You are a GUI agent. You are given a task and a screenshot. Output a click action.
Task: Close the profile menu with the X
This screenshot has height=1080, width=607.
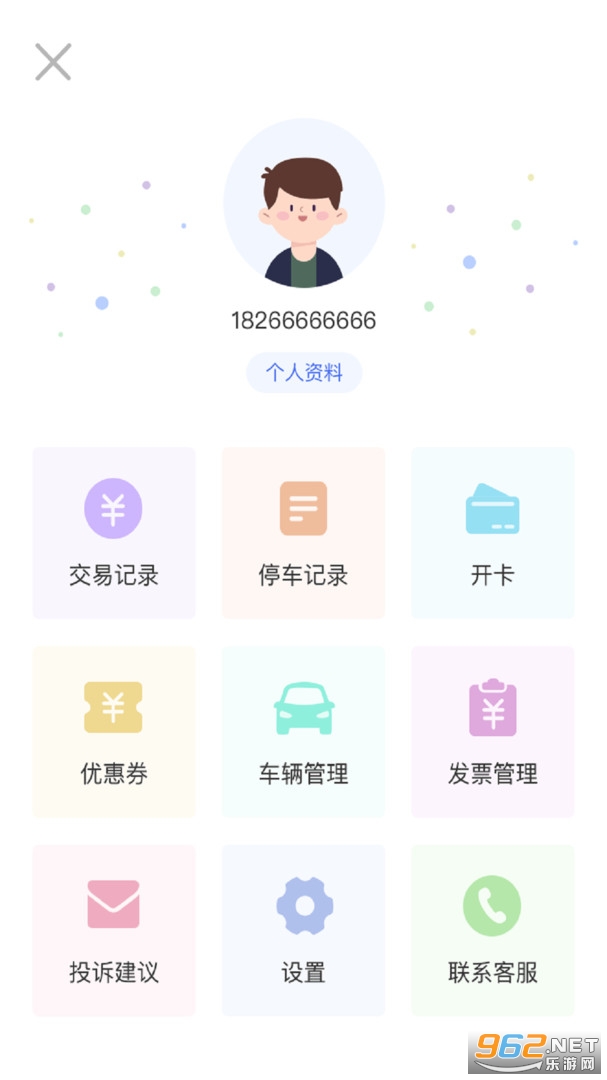click(x=53, y=62)
